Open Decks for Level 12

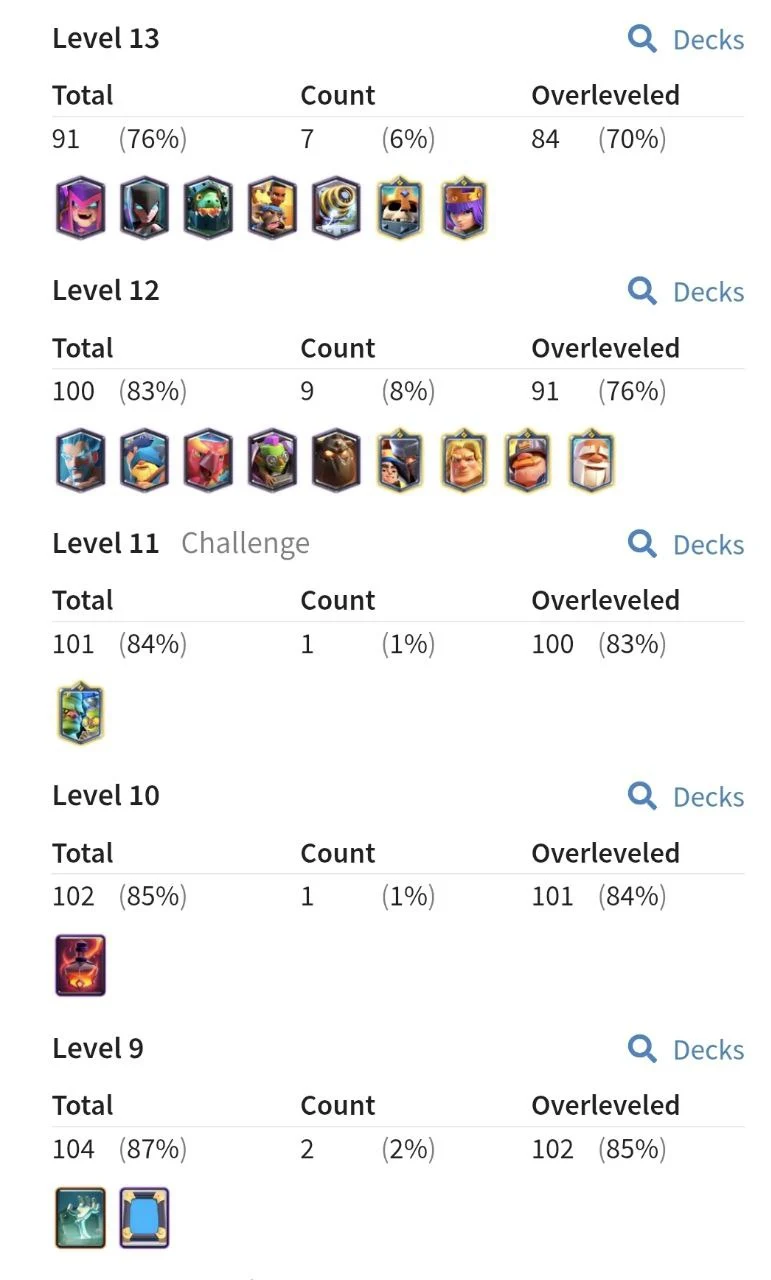pyautogui.click(x=687, y=292)
